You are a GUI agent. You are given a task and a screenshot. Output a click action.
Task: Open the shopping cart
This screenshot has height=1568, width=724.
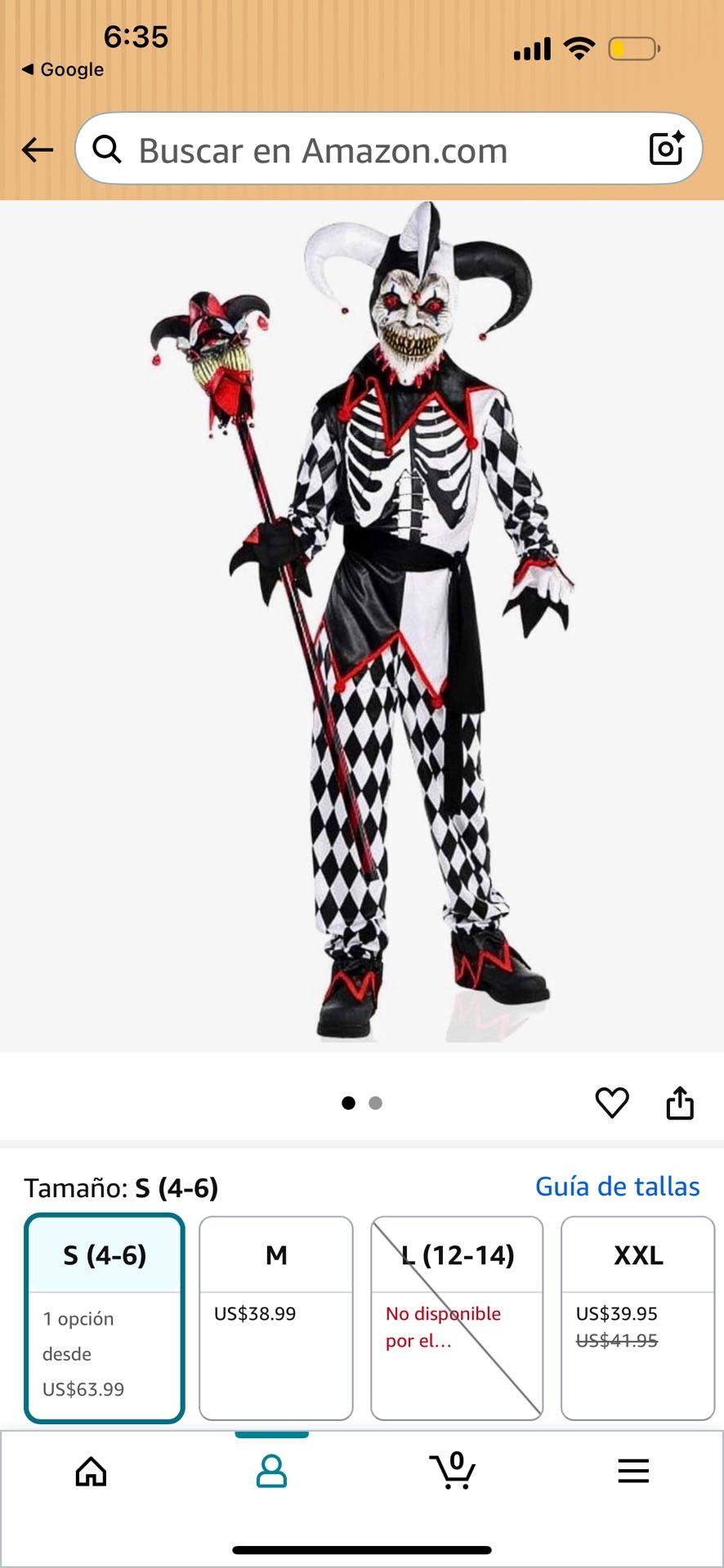tap(453, 1470)
